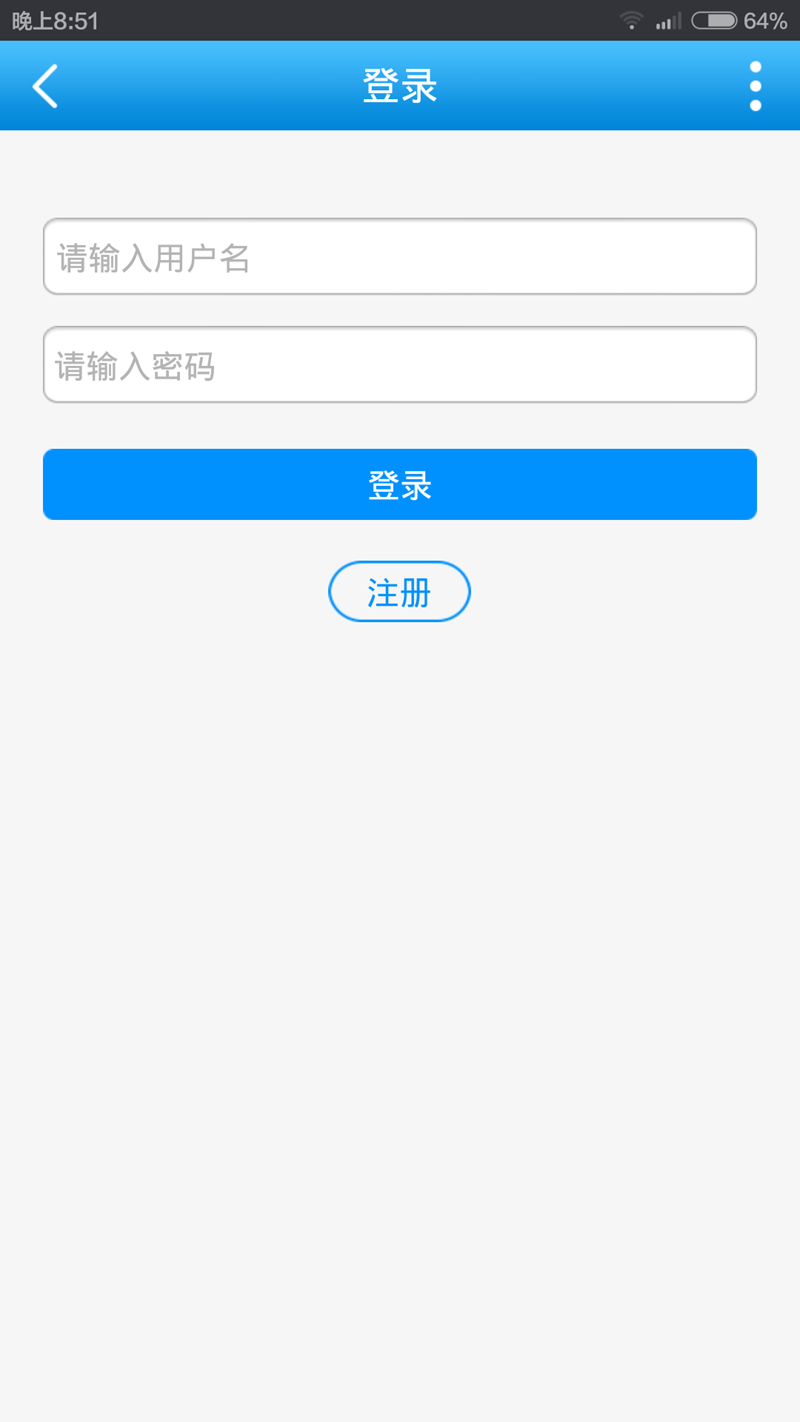800x1422 pixels.
Task: Select the password field (请输入密码)
Action: click(400, 365)
